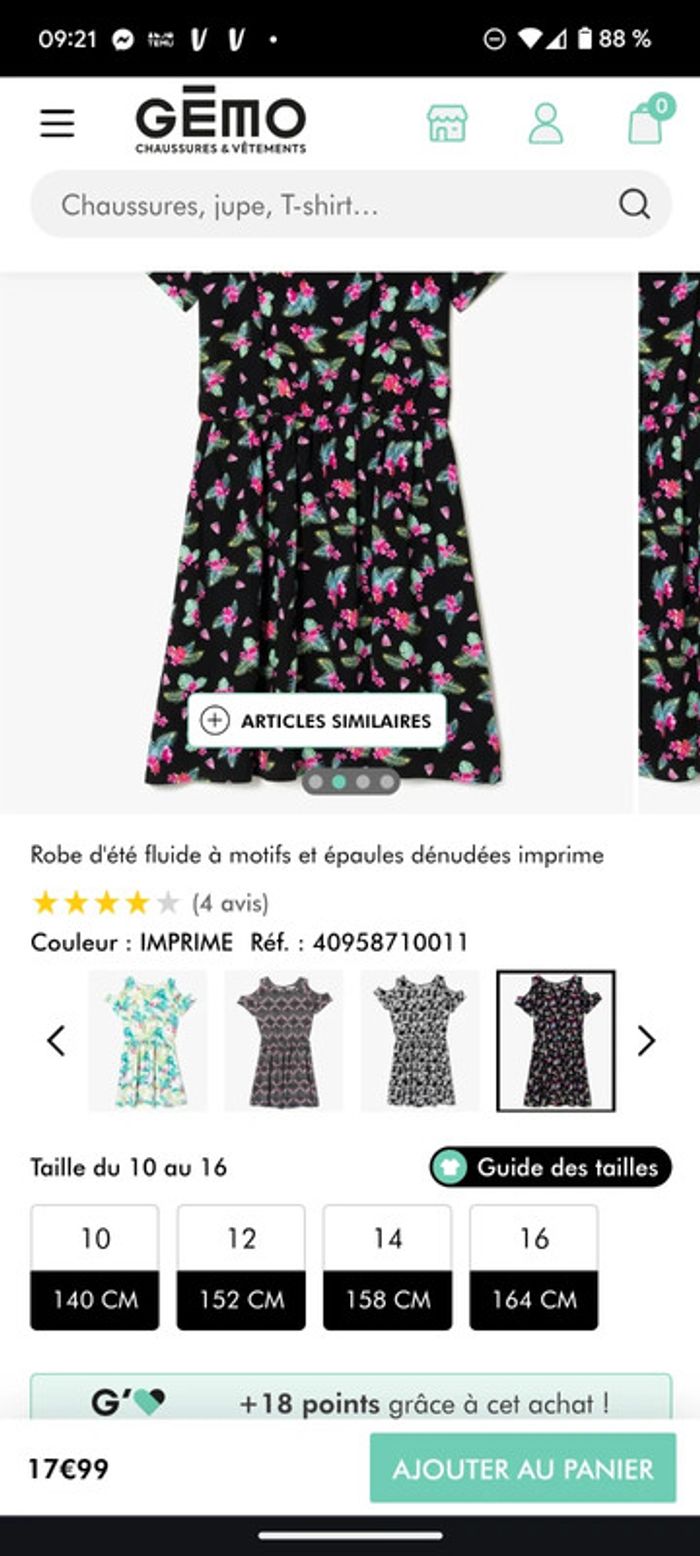
Task: Select the black floral dress variant
Action: pyautogui.click(x=556, y=1041)
